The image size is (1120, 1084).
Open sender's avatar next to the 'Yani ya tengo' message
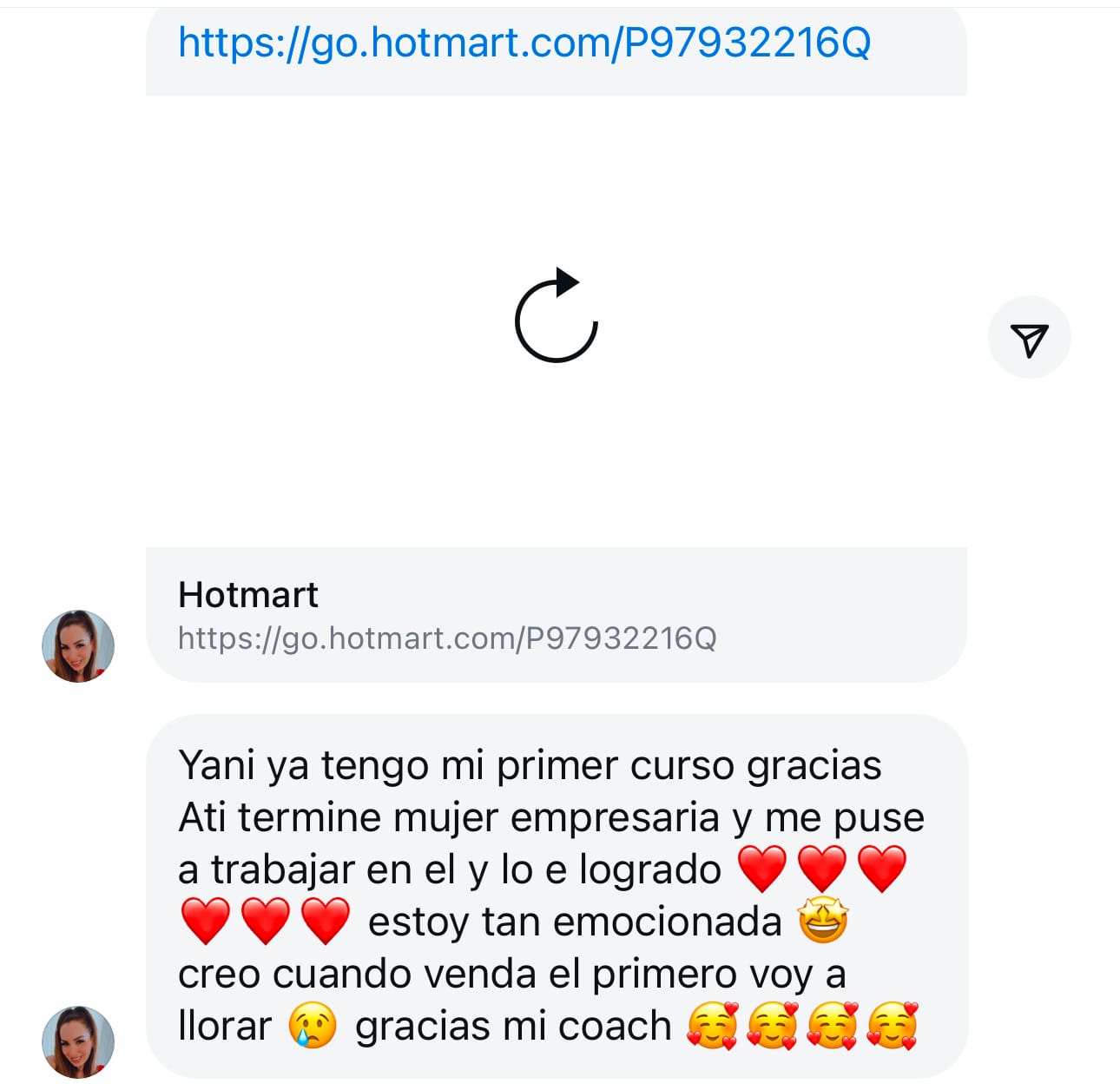[x=78, y=1041]
